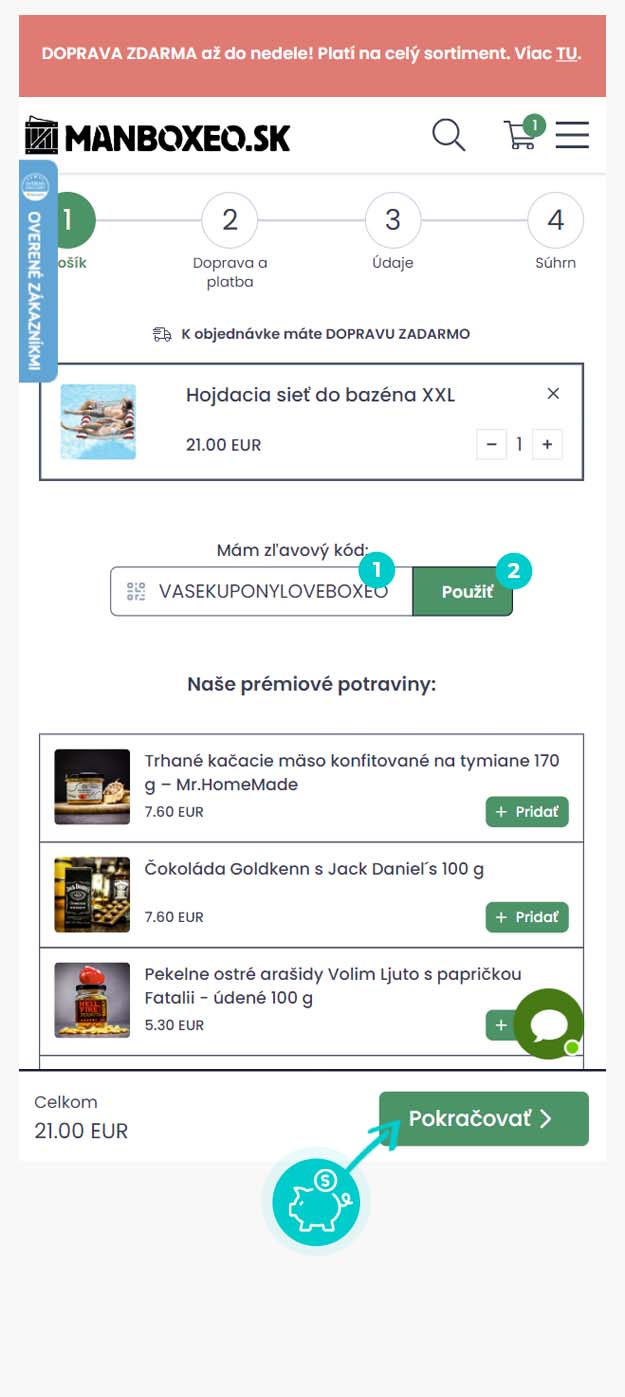Open the hamburger menu
The image size is (625, 1397).
click(x=572, y=135)
